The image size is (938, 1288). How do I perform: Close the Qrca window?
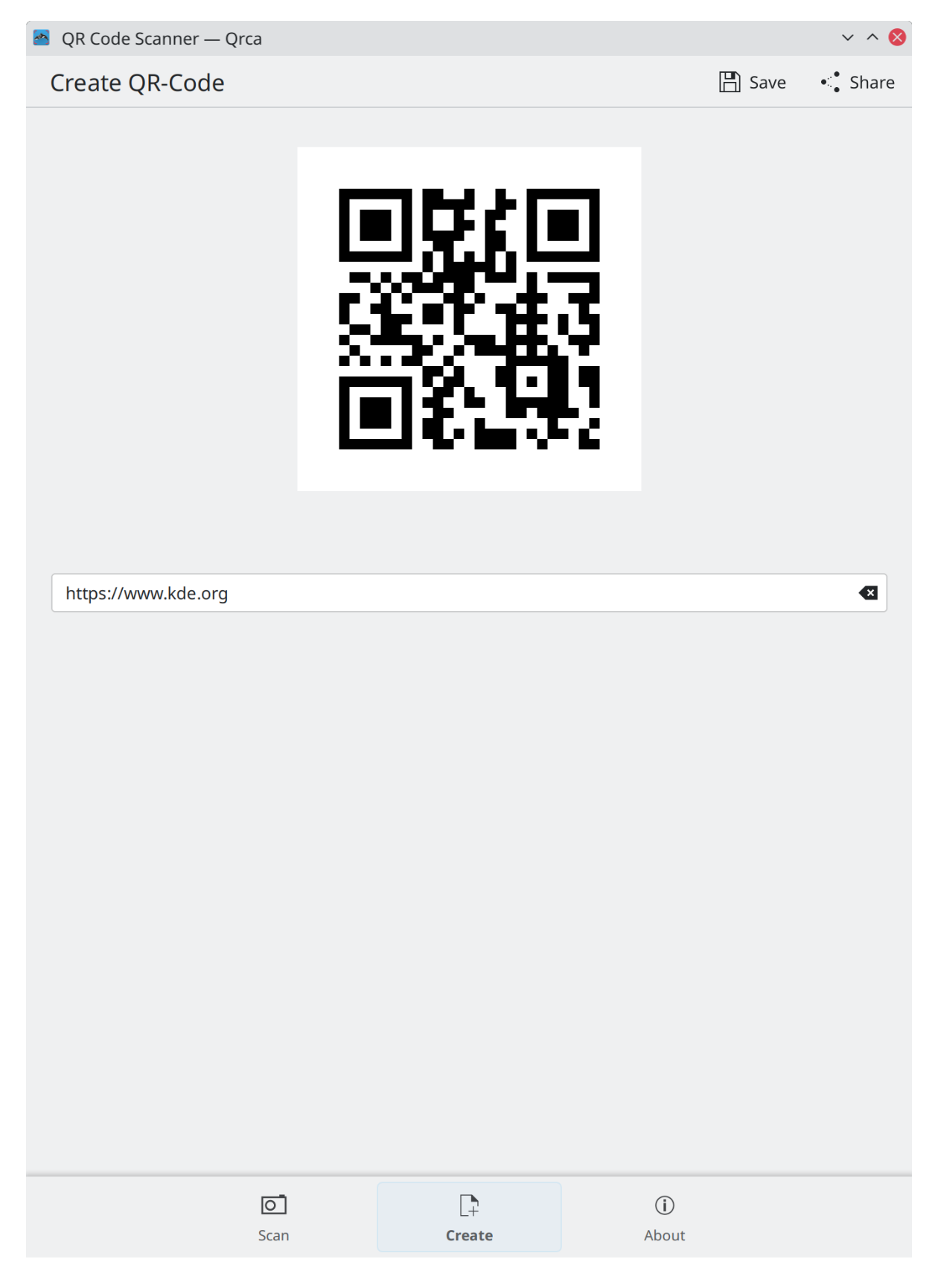coord(897,38)
